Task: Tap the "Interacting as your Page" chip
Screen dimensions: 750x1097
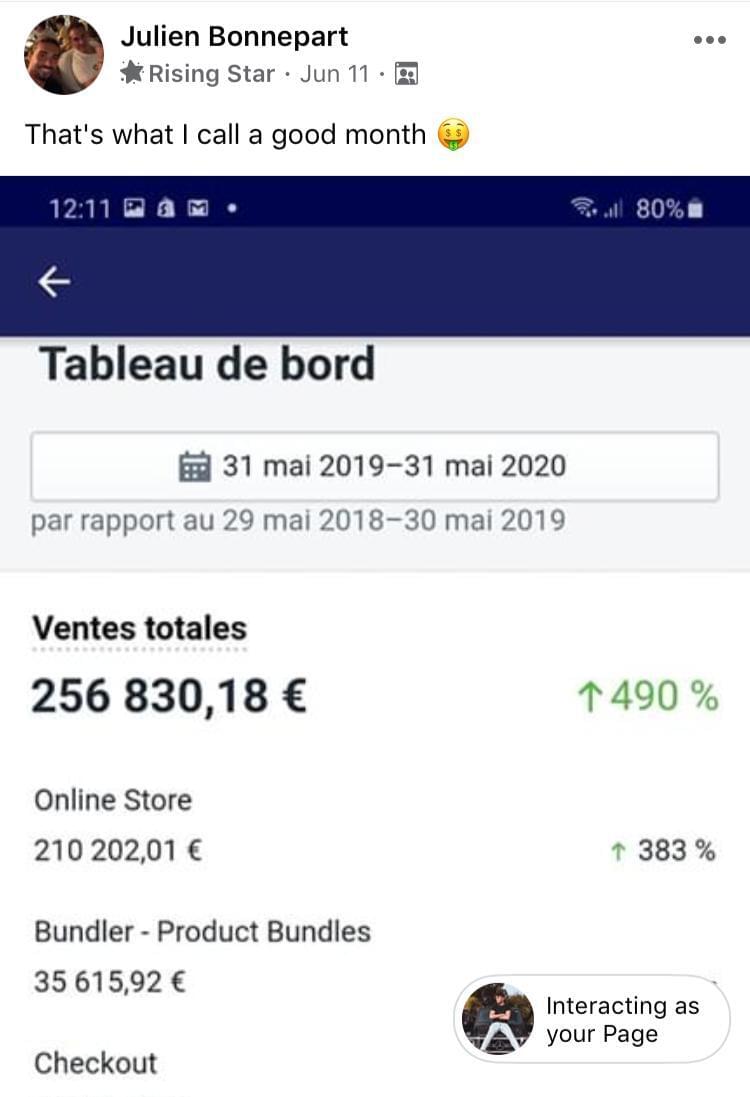Action: [x=592, y=1019]
